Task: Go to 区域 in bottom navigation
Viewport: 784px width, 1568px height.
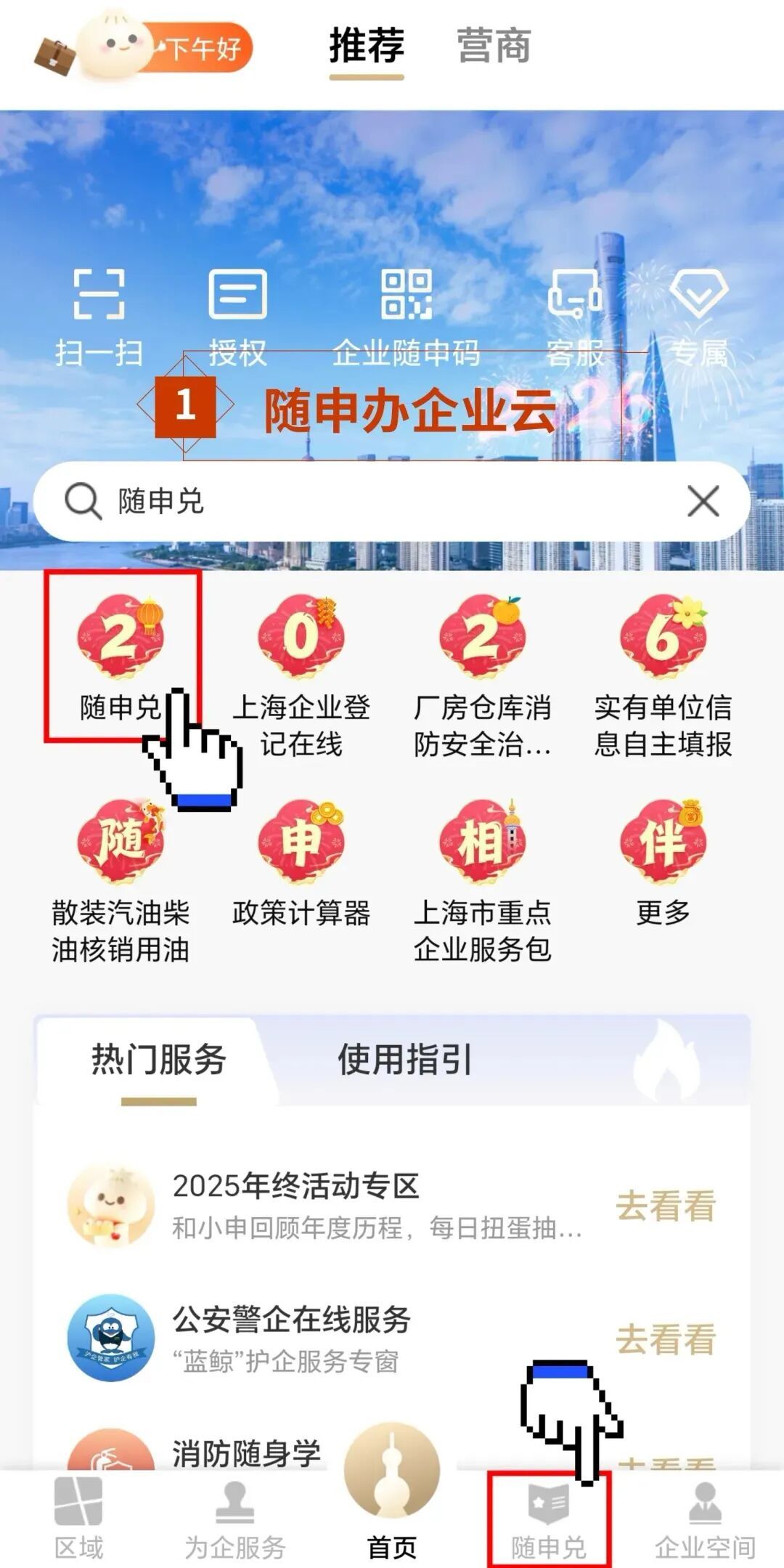Action: point(78,1519)
